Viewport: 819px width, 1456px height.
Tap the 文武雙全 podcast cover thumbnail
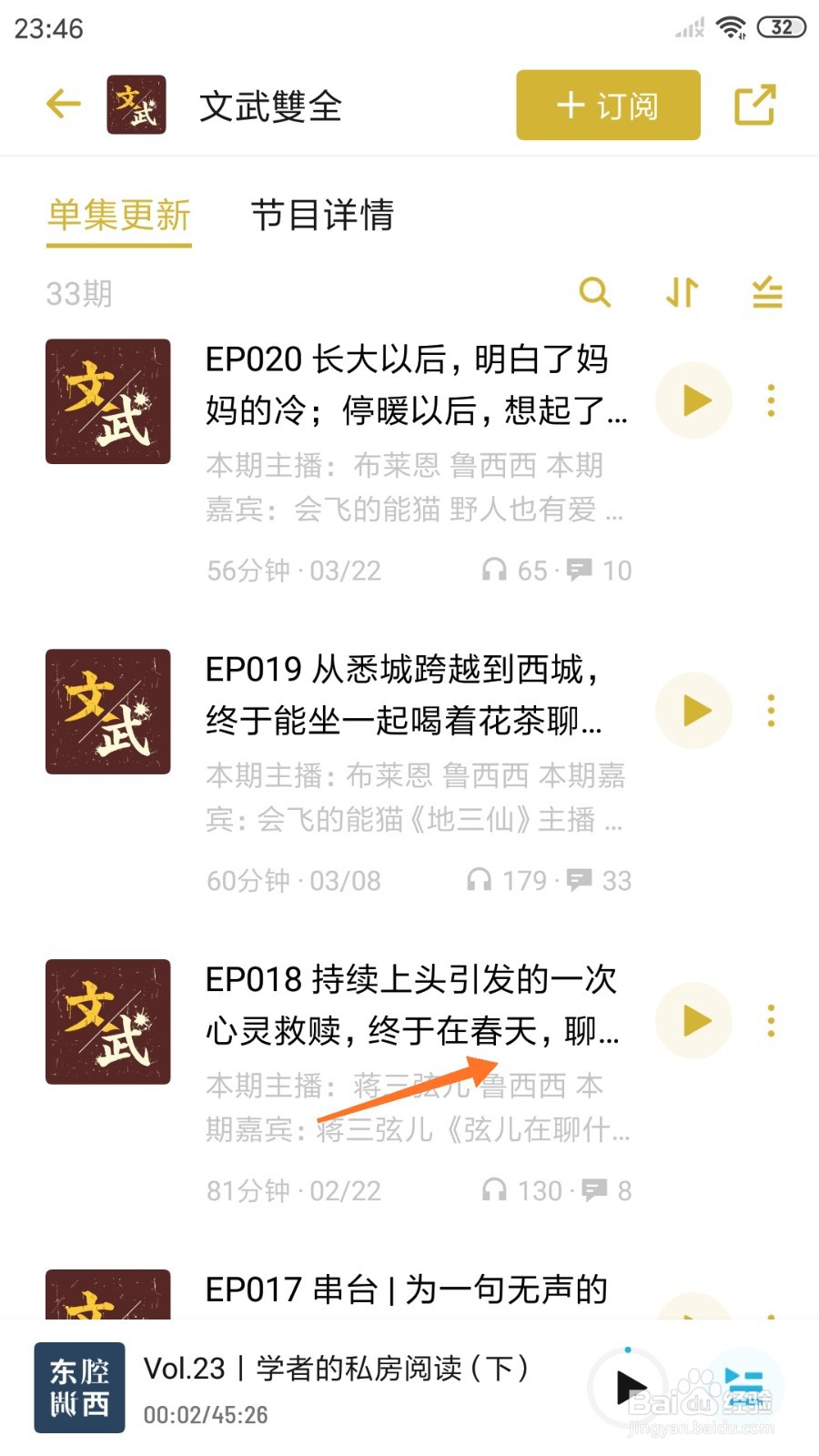tap(136, 104)
